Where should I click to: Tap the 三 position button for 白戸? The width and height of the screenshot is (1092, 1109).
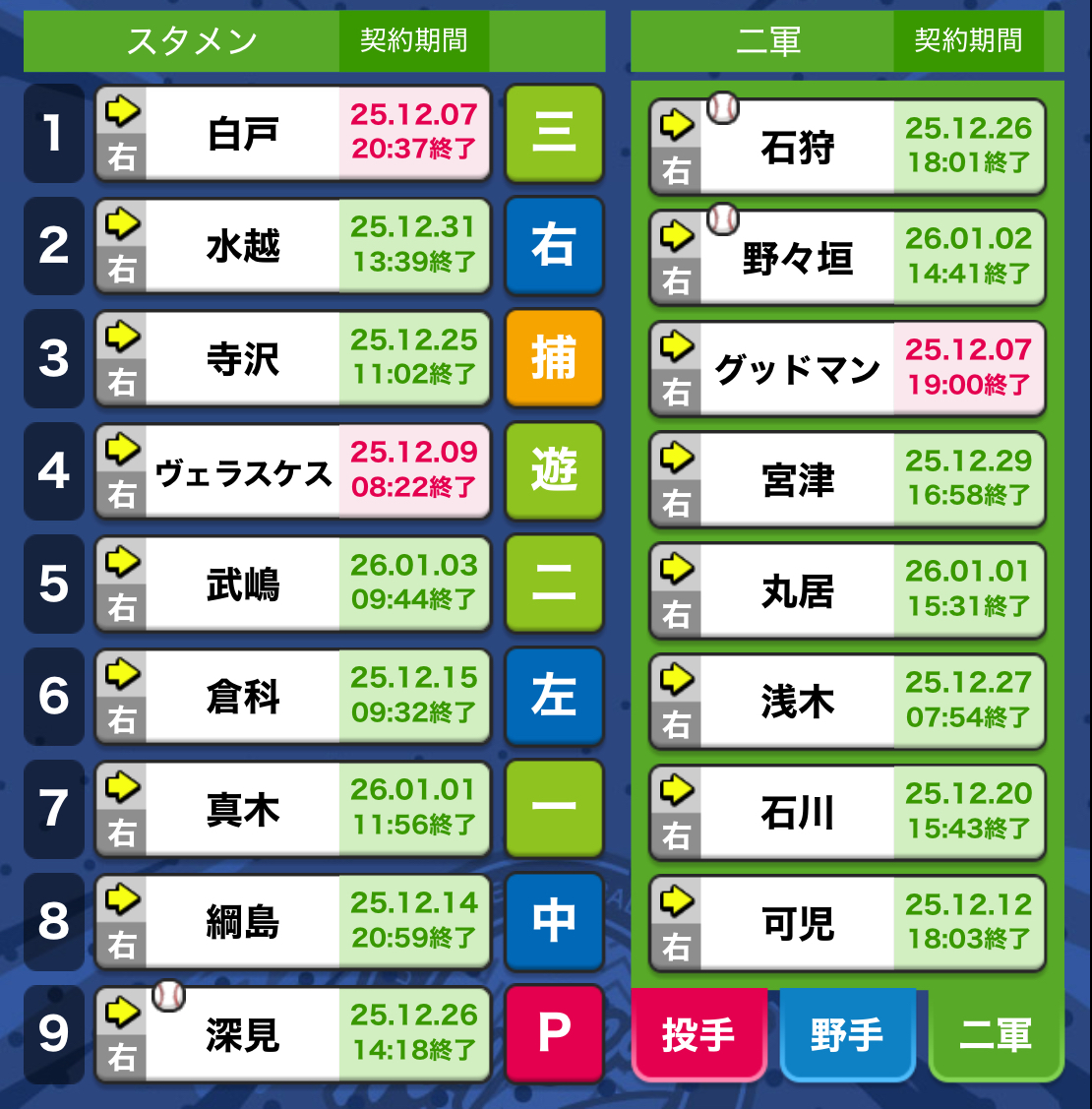click(x=555, y=133)
